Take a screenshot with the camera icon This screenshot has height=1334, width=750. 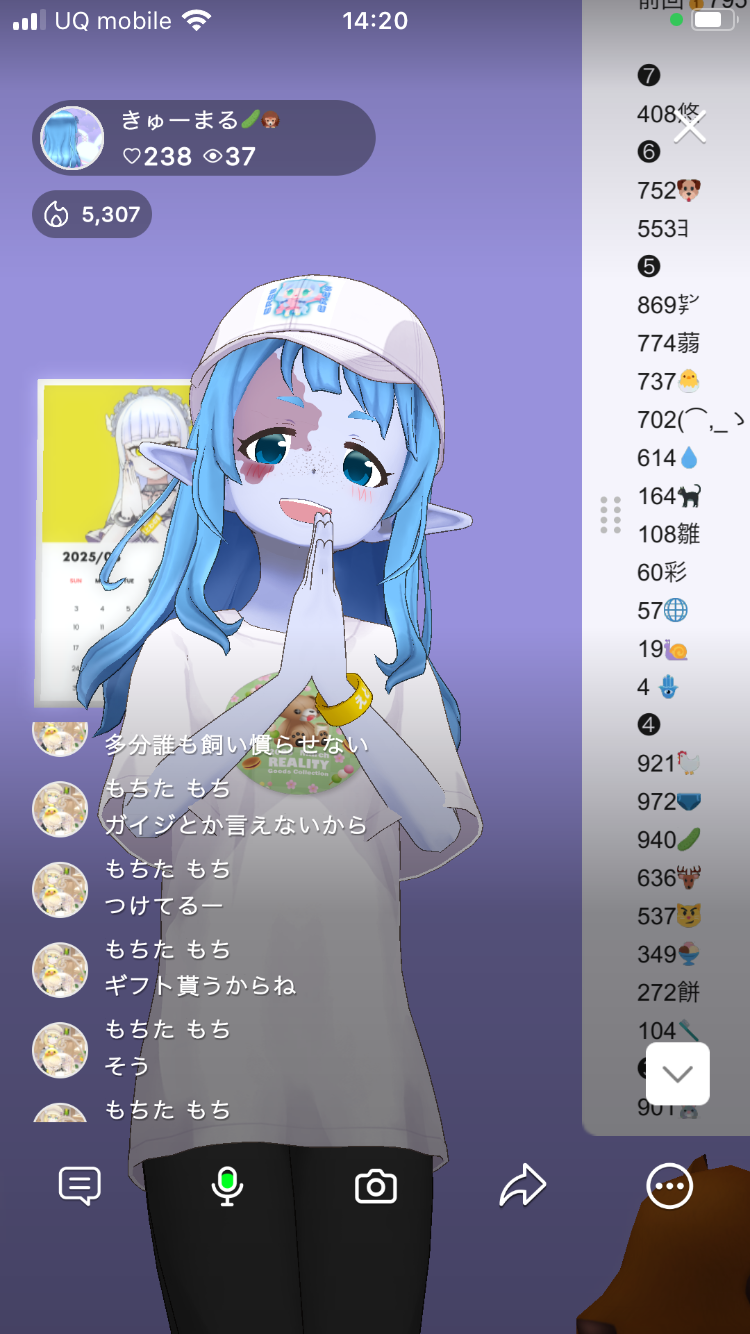[376, 1187]
